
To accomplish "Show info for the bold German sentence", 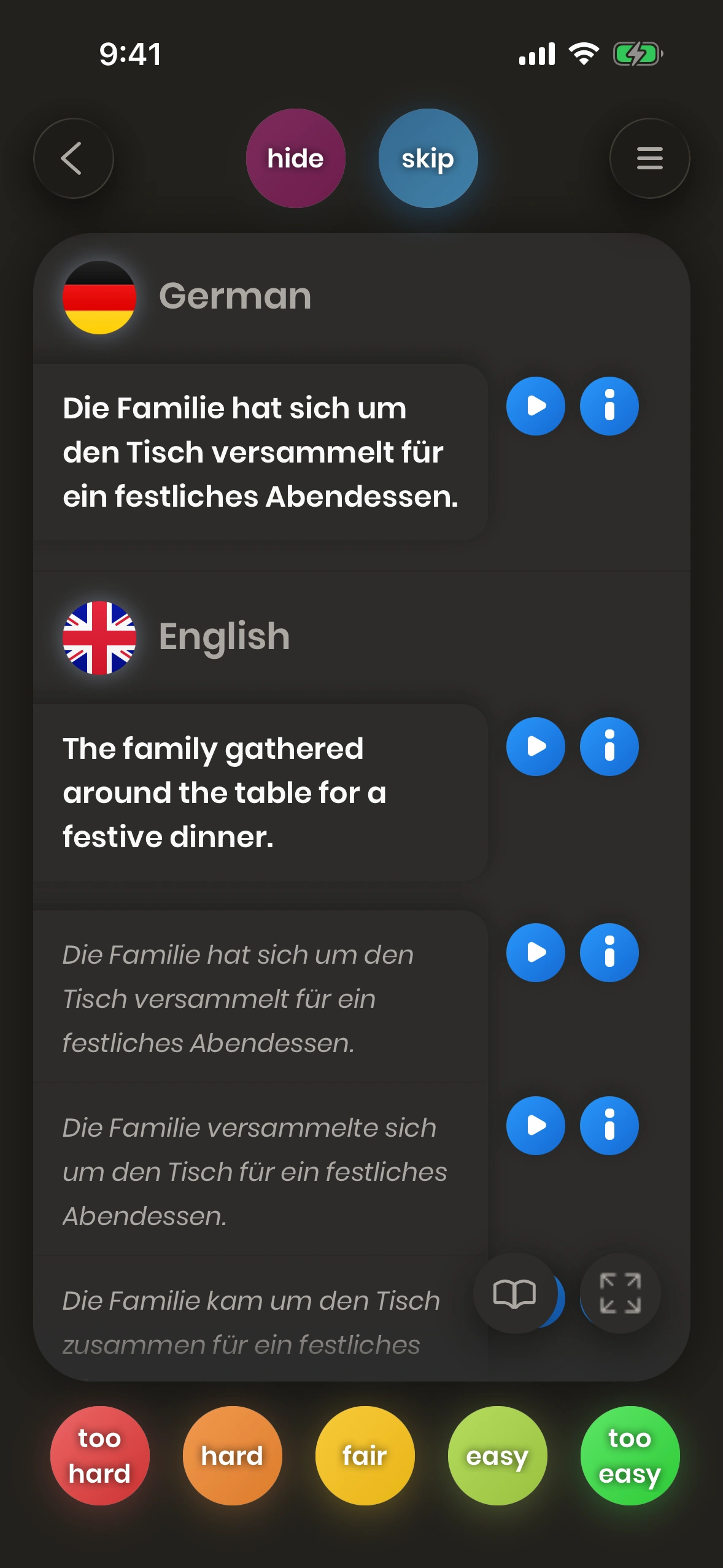I will (x=609, y=406).
